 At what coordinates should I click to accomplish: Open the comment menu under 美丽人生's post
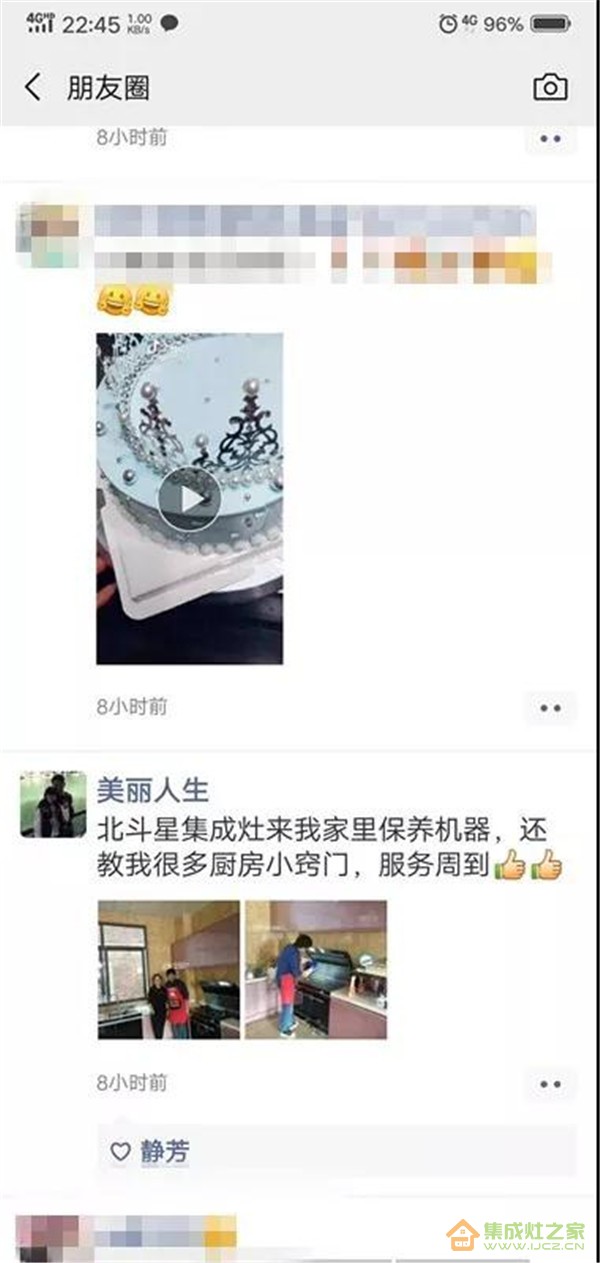(550, 1083)
